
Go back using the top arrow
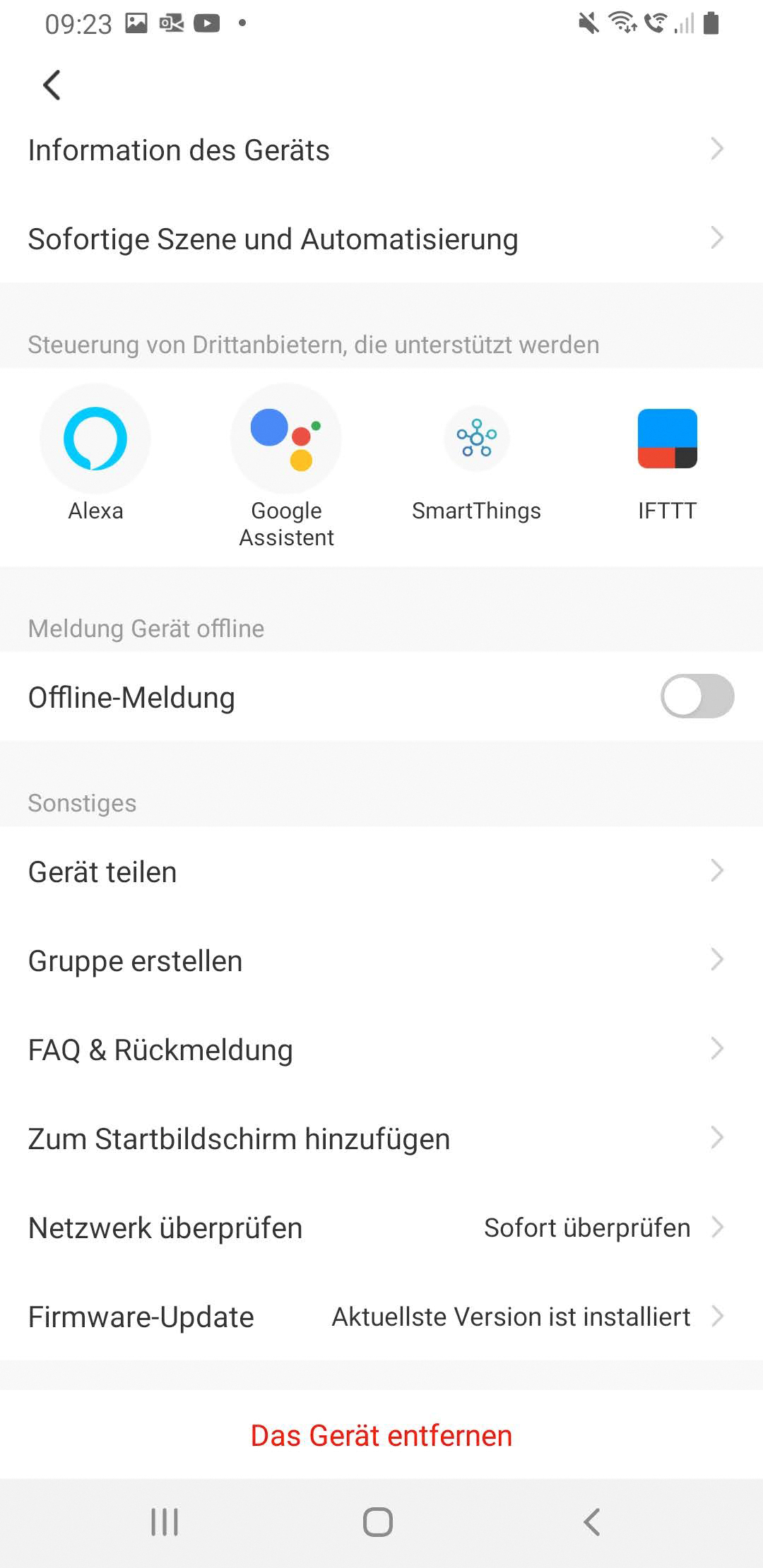coord(52,85)
